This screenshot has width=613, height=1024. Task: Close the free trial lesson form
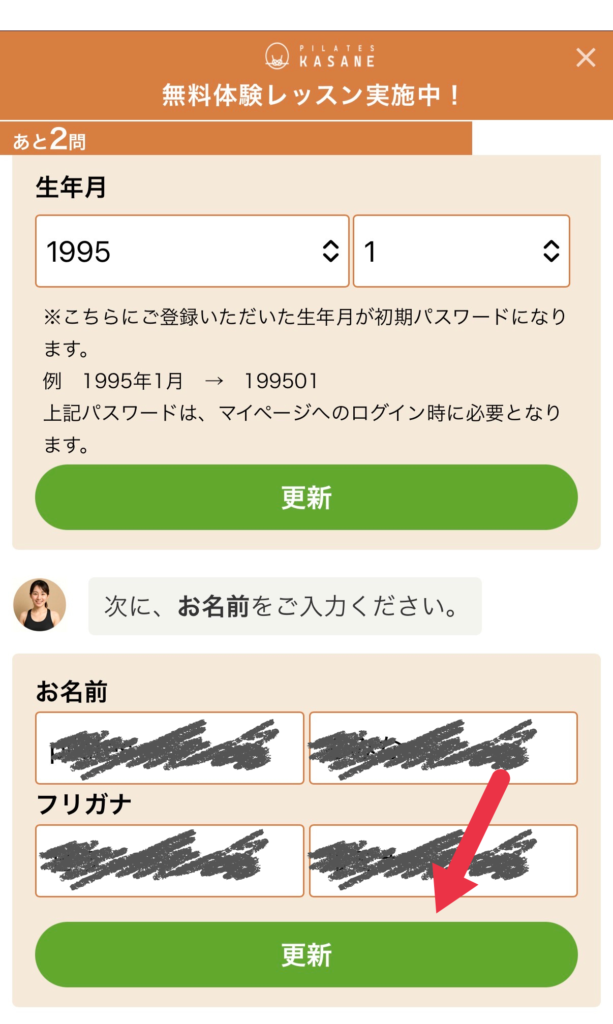point(586,58)
